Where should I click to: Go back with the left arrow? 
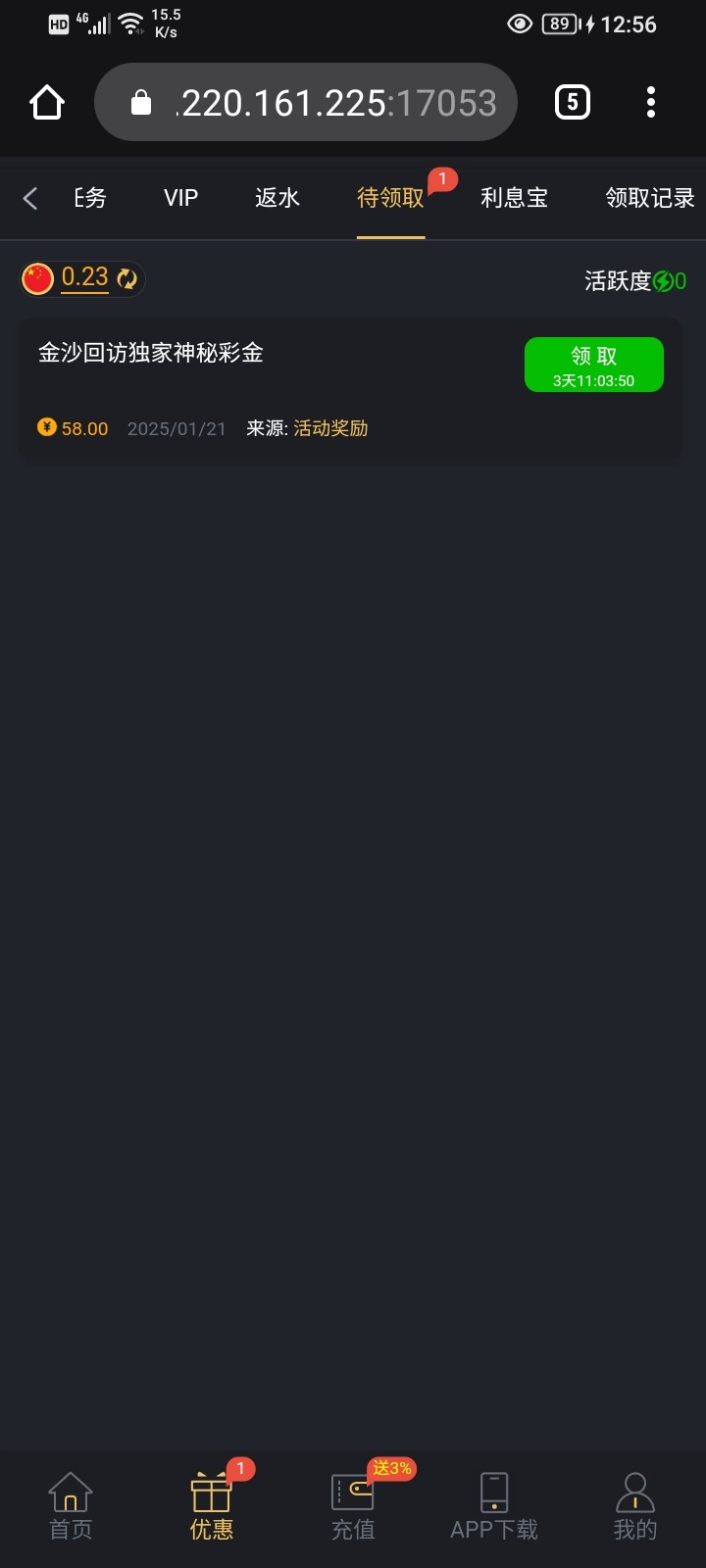pos(30,198)
